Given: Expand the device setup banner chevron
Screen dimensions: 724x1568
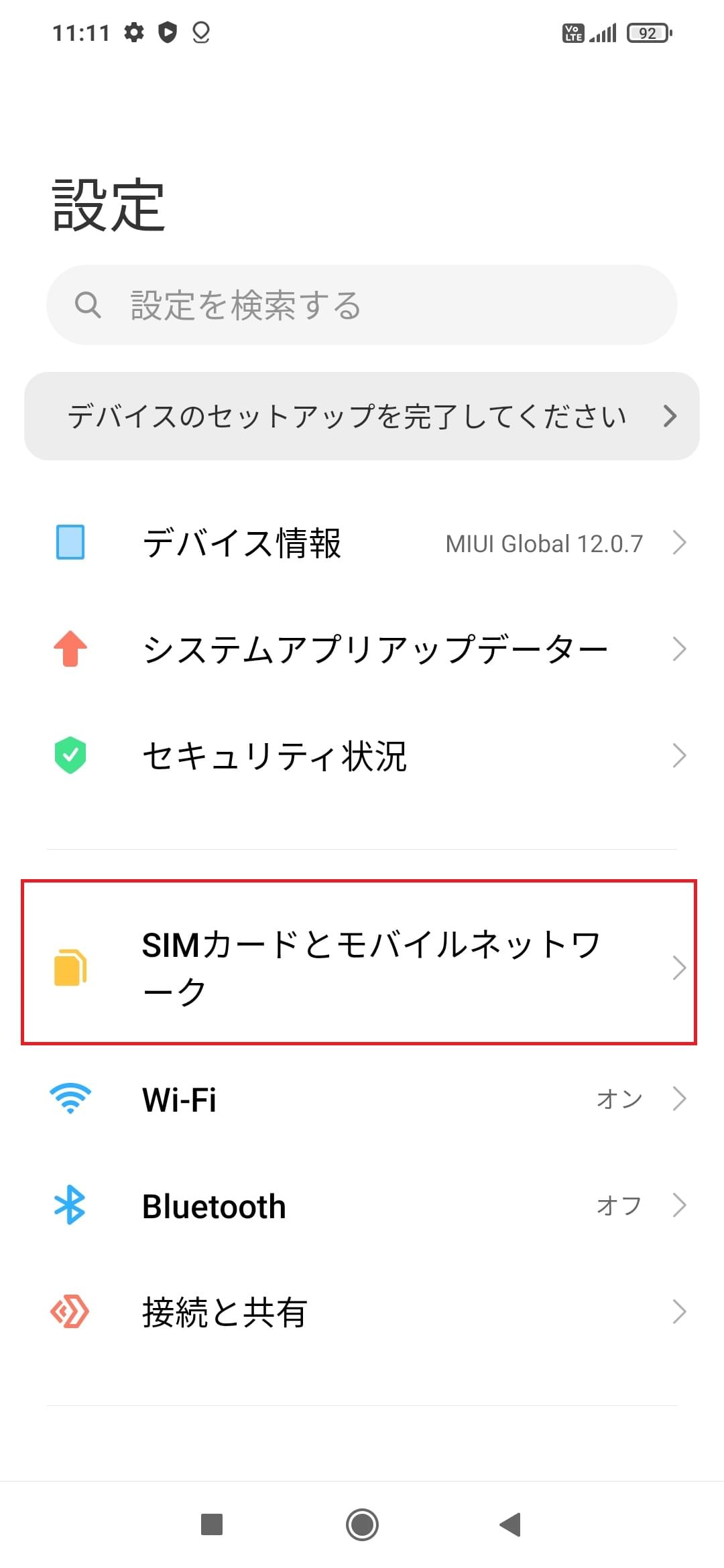Looking at the screenshot, I should (668, 415).
